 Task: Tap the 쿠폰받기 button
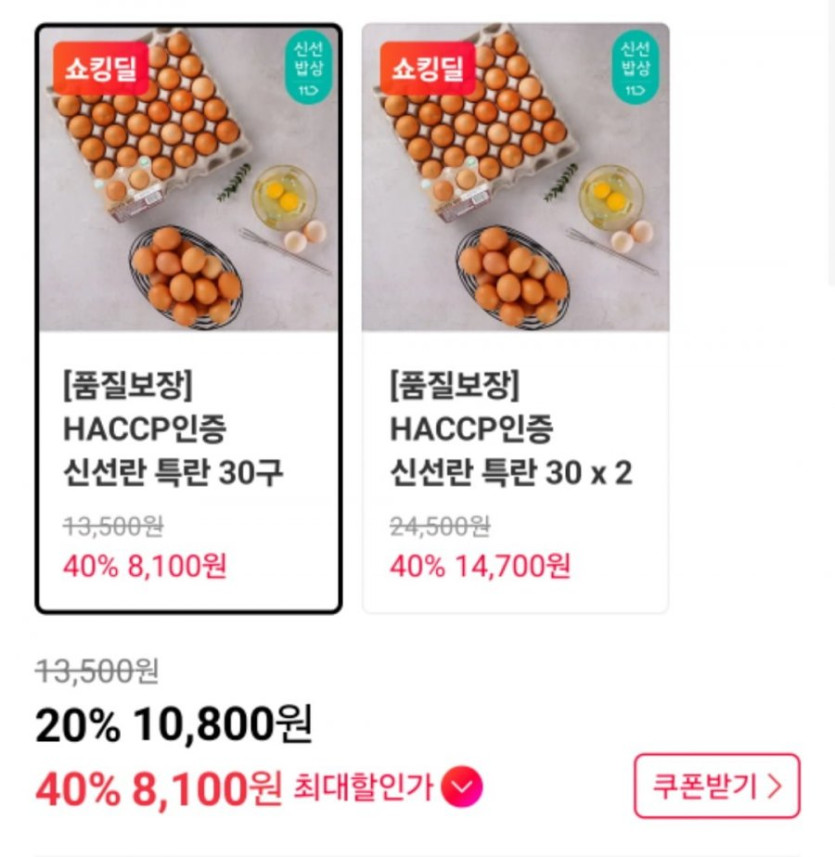[716, 786]
